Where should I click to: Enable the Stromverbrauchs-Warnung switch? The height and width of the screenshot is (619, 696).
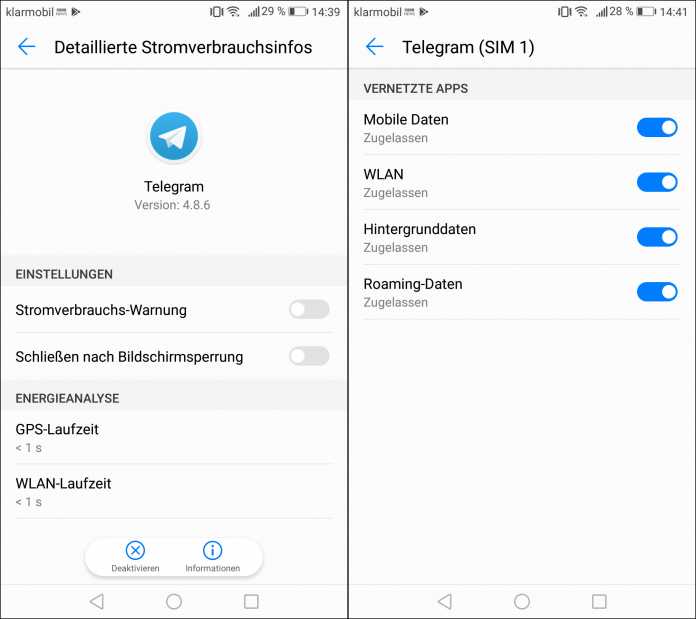[309, 310]
